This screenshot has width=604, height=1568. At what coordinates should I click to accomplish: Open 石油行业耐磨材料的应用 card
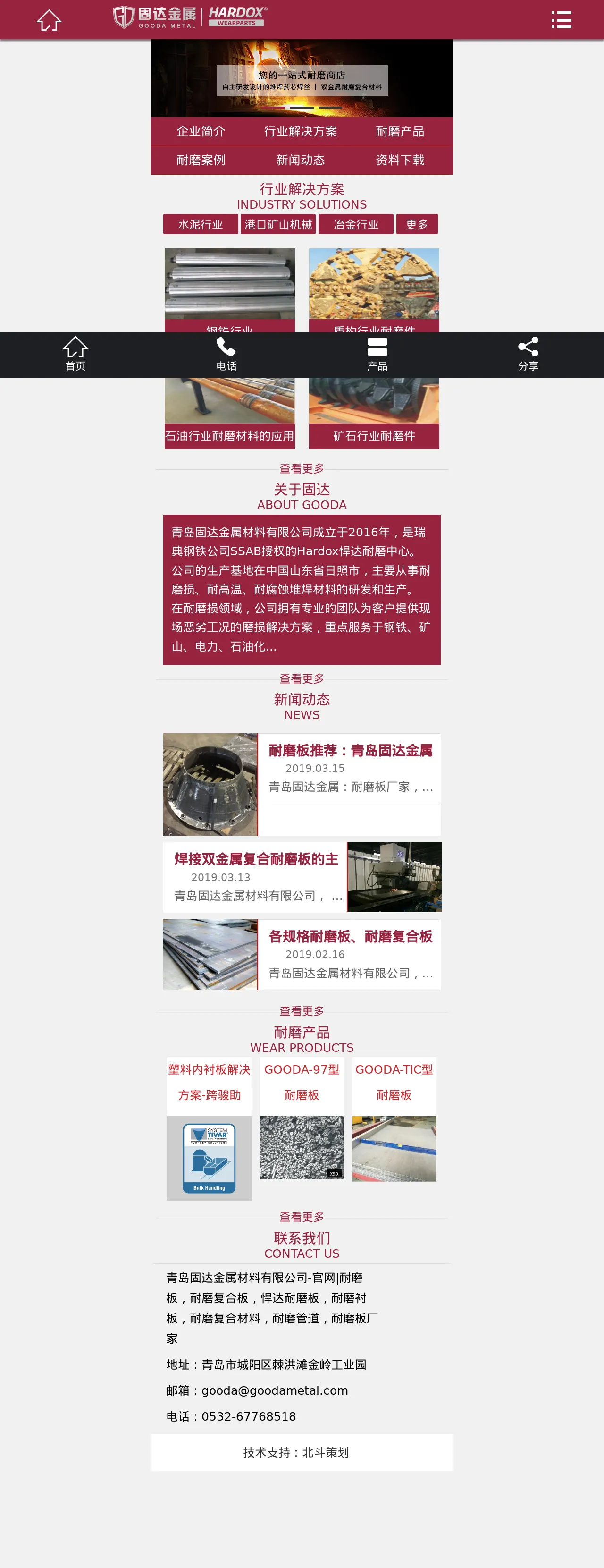click(x=229, y=436)
